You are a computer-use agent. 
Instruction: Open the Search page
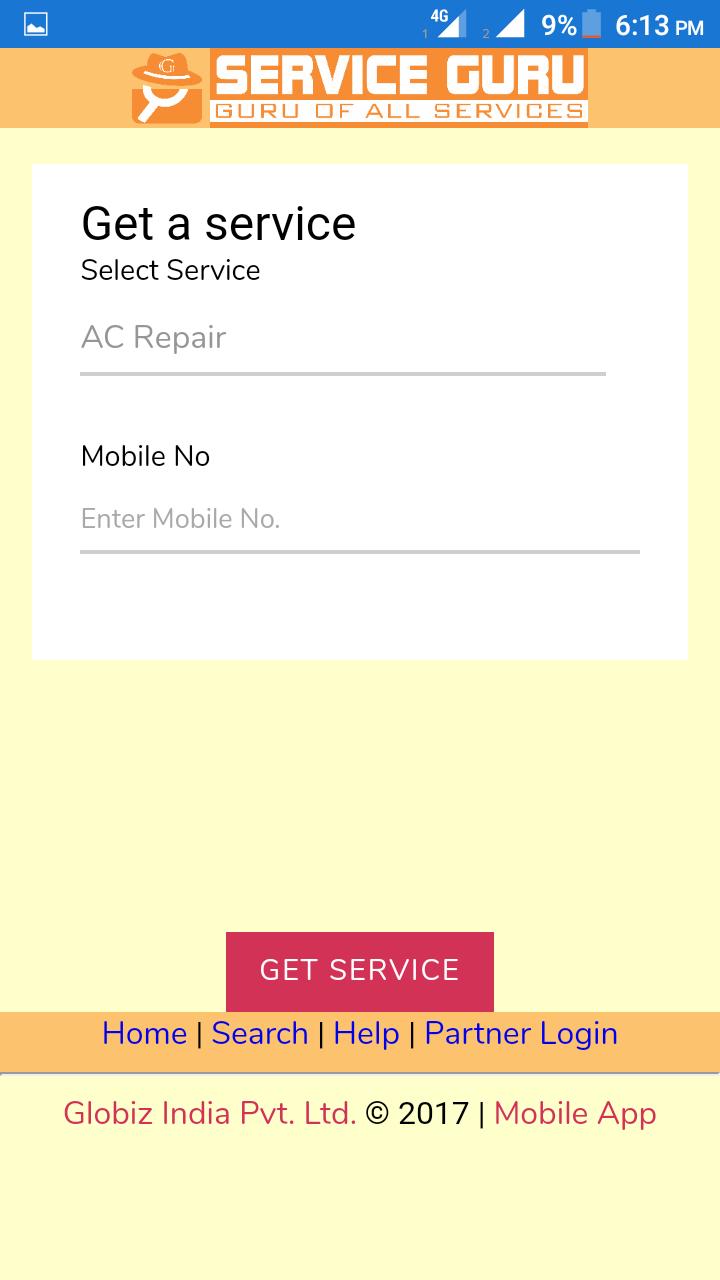pos(260,1033)
